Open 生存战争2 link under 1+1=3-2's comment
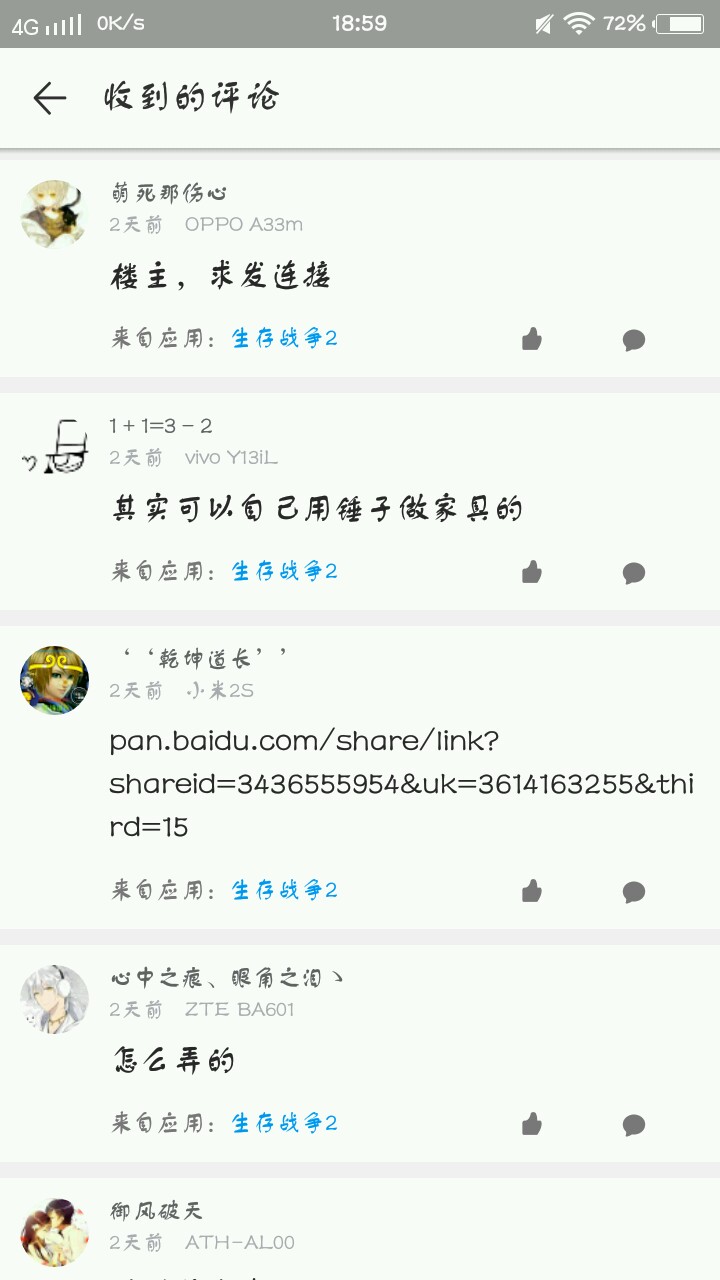The image size is (720, 1280). click(x=285, y=571)
